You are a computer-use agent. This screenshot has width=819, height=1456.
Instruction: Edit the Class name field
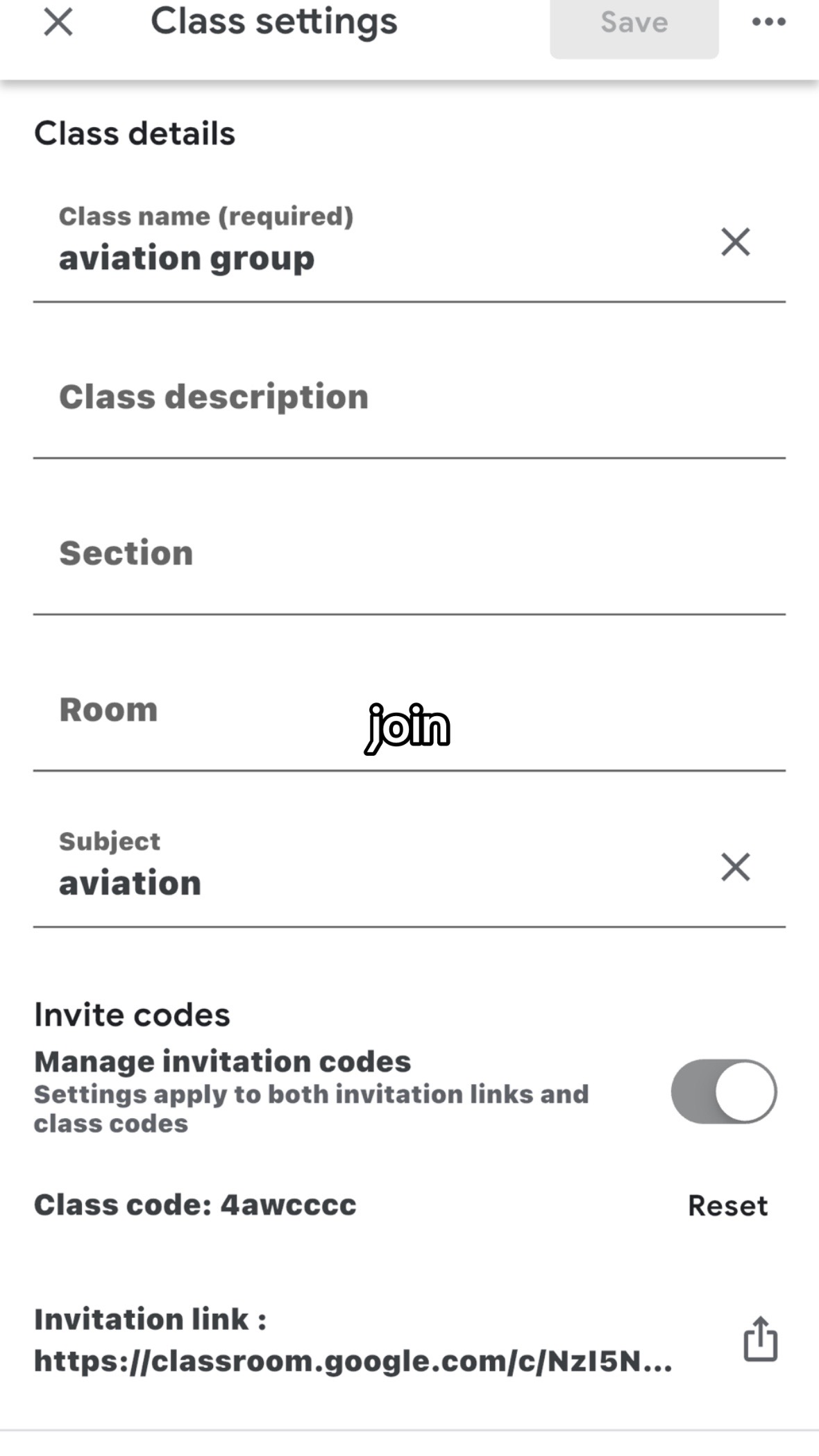pyautogui.click(x=347, y=258)
